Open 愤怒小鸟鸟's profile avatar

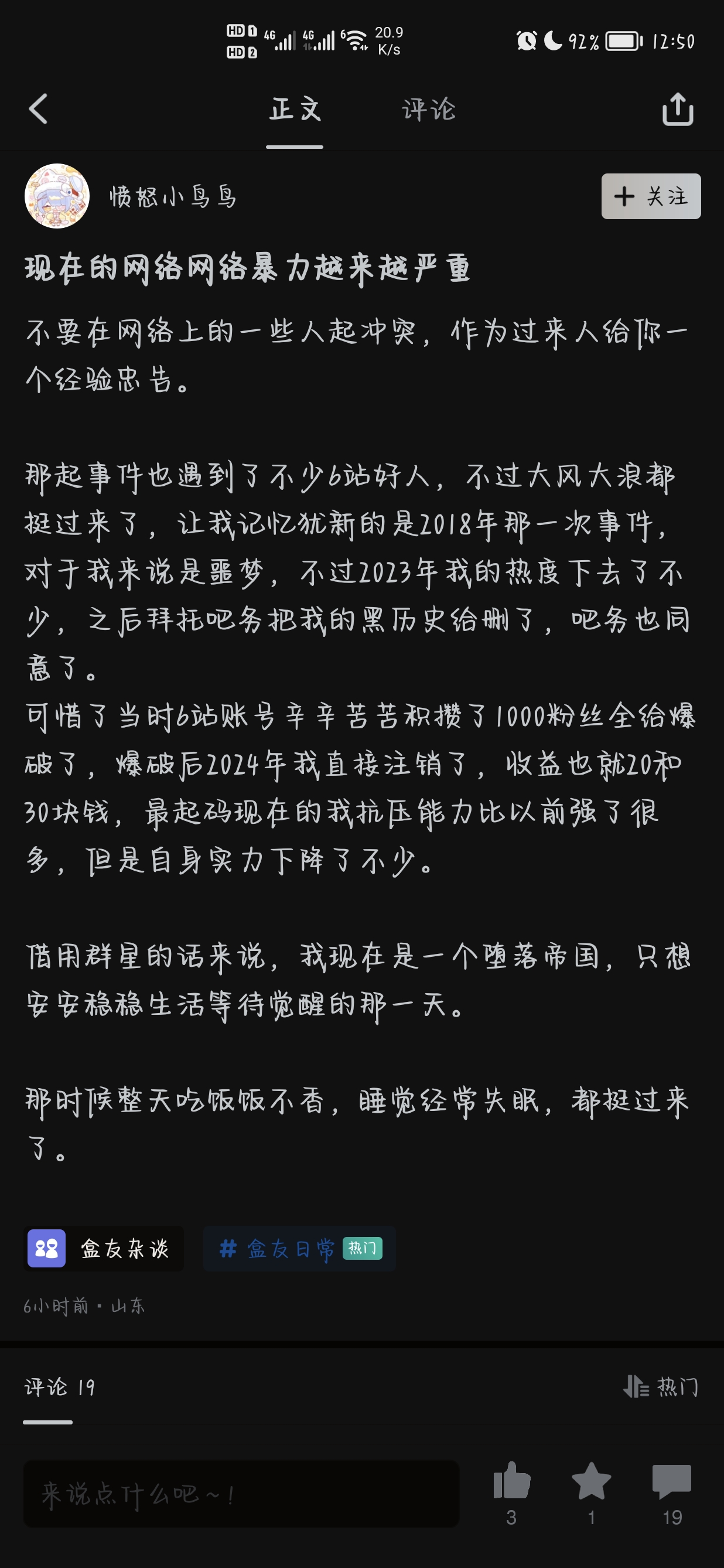57,196
